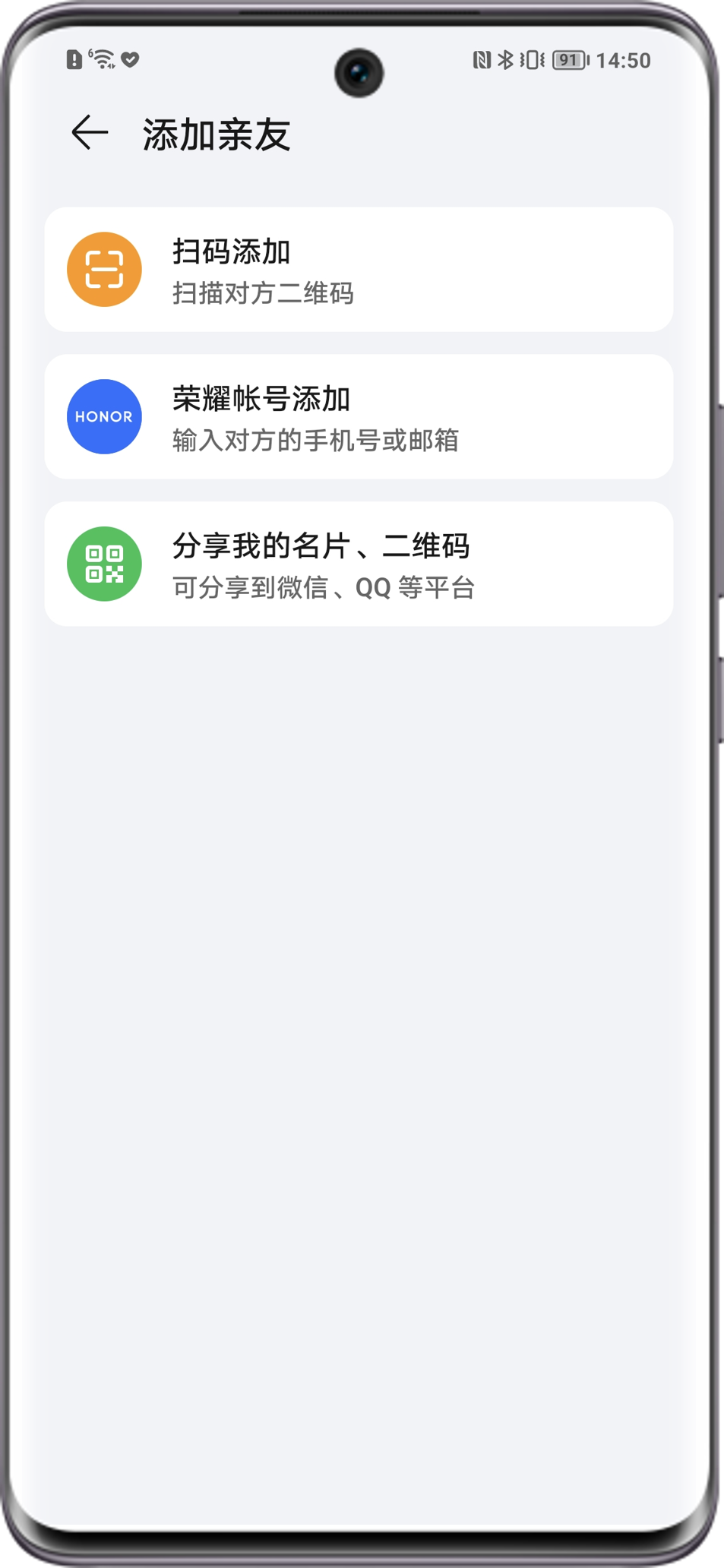The height and width of the screenshot is (1568, 724).
Task: Go back from the 添加亲友 screen
Action: [x=90, y=134]
